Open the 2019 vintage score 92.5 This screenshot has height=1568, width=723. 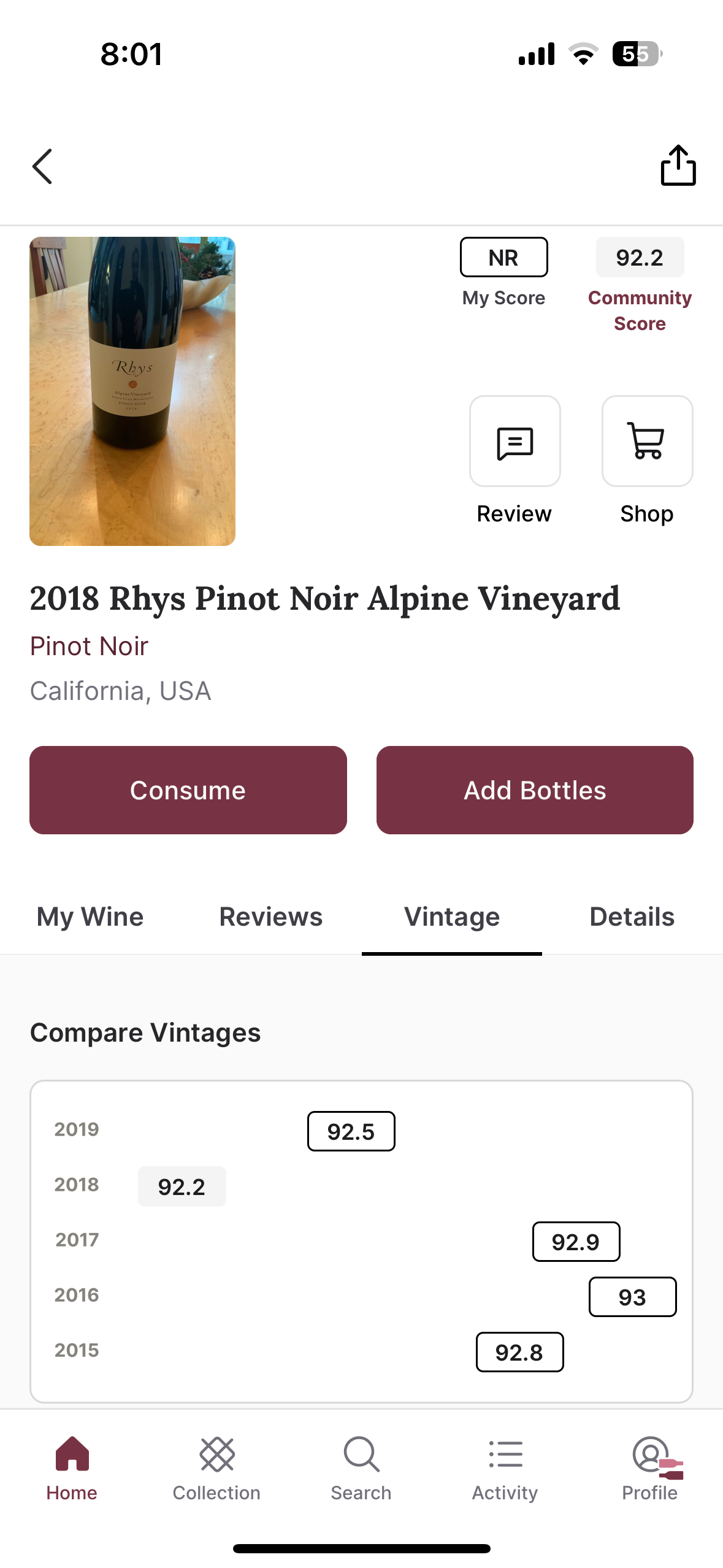coord(351,1131)
